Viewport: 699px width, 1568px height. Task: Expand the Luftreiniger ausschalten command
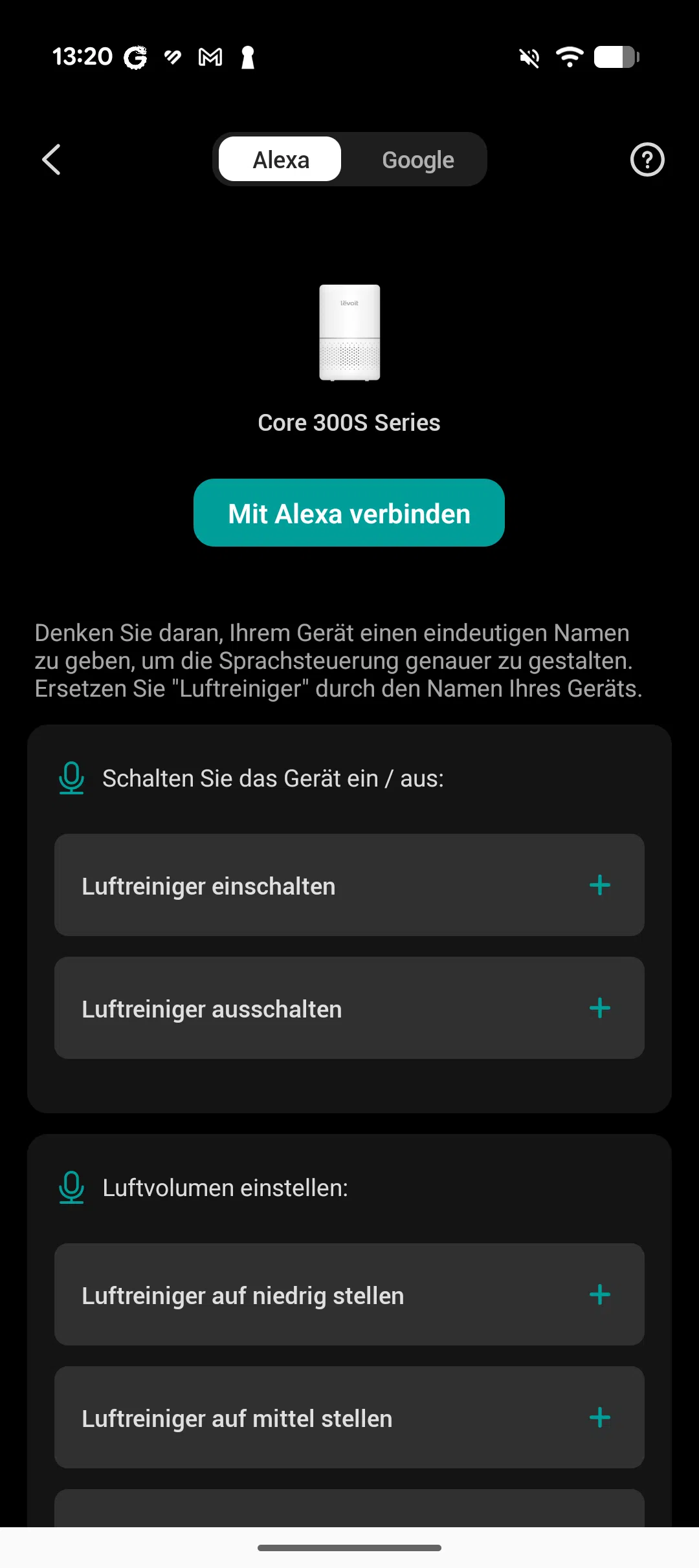600,1008
